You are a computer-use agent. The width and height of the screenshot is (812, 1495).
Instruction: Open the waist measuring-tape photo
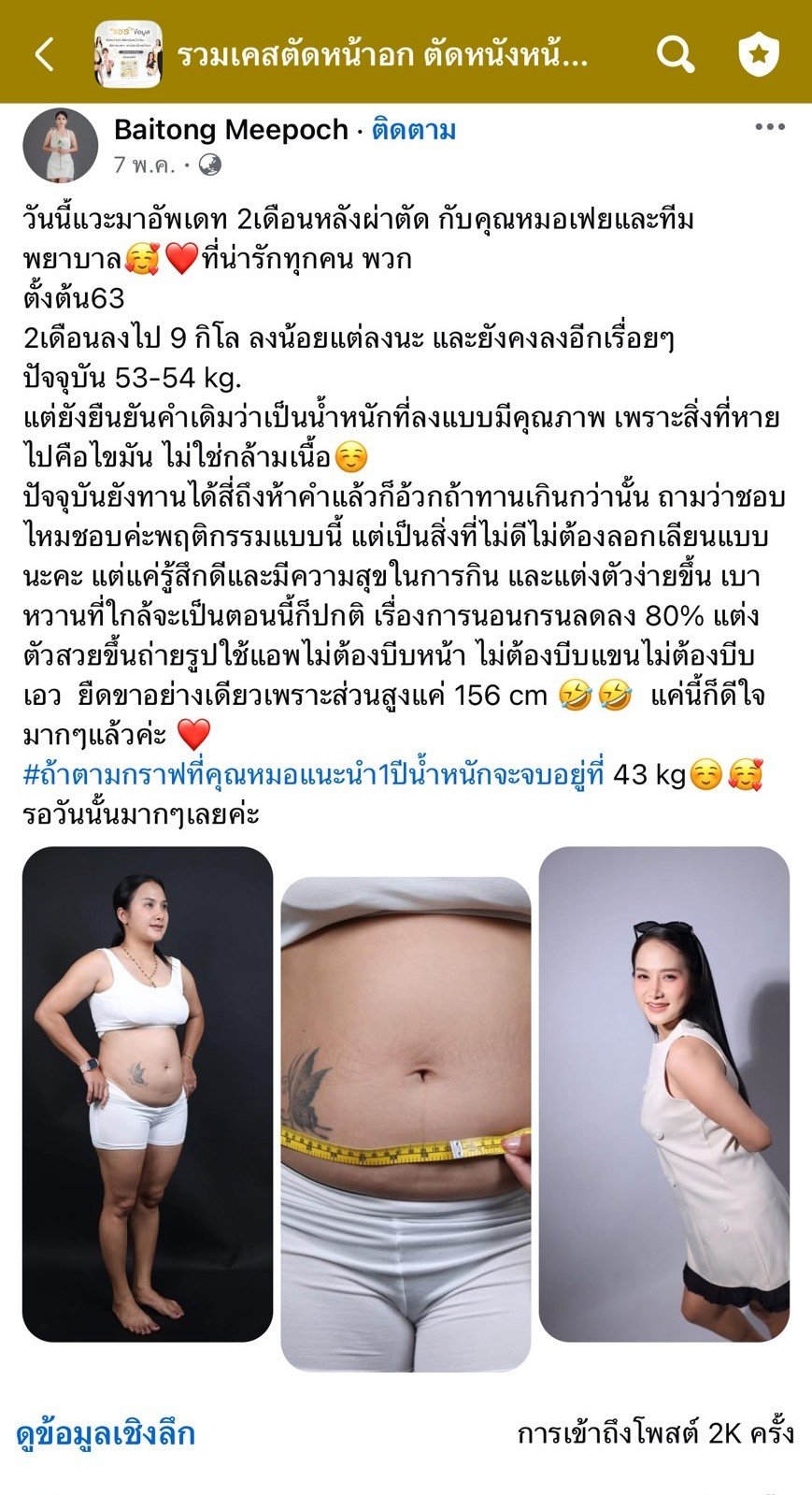coord(406,1123)
